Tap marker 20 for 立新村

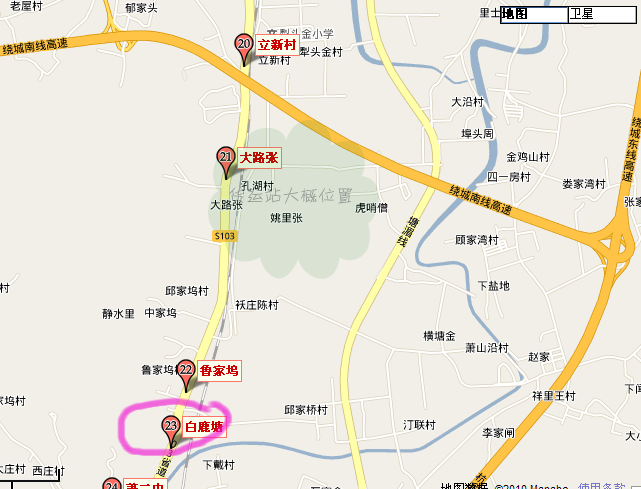pyautogui.click(x=243, y=45)
